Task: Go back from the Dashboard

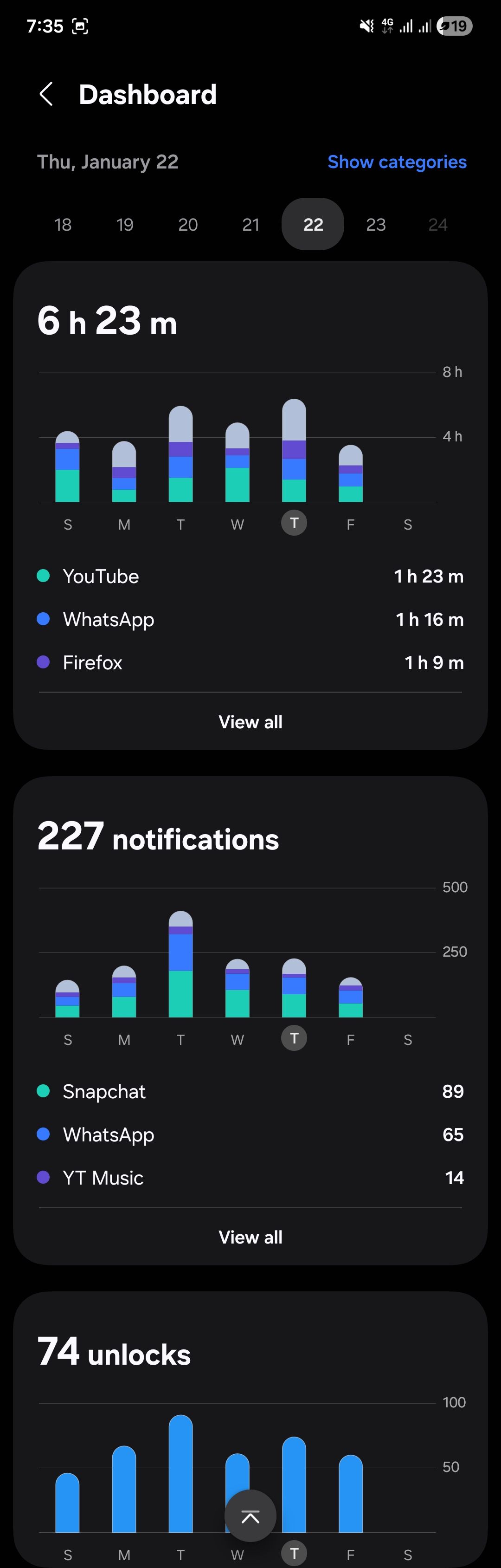Action: click(x=46, y=94)
